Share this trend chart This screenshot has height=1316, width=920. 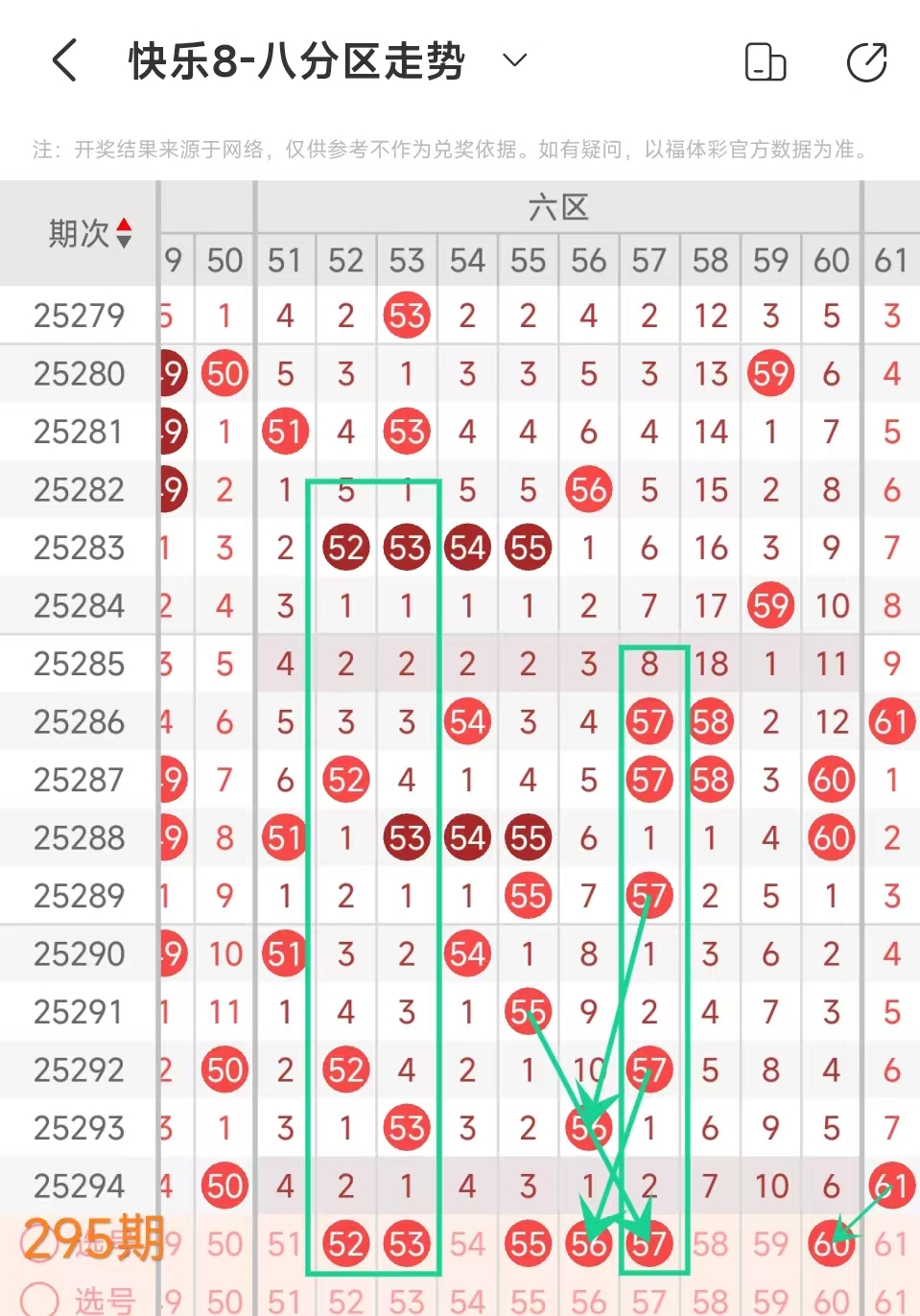(866, 62)
